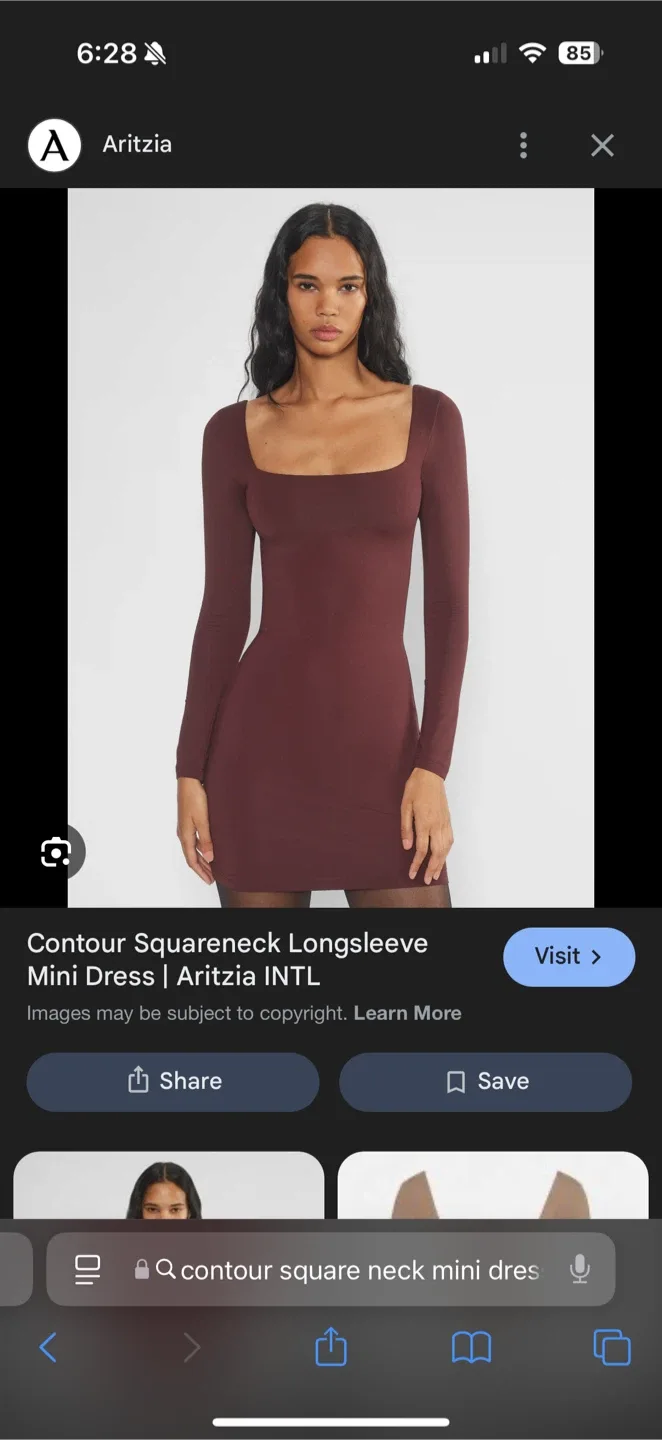Open Safari page settings menu

point(88,1269)
